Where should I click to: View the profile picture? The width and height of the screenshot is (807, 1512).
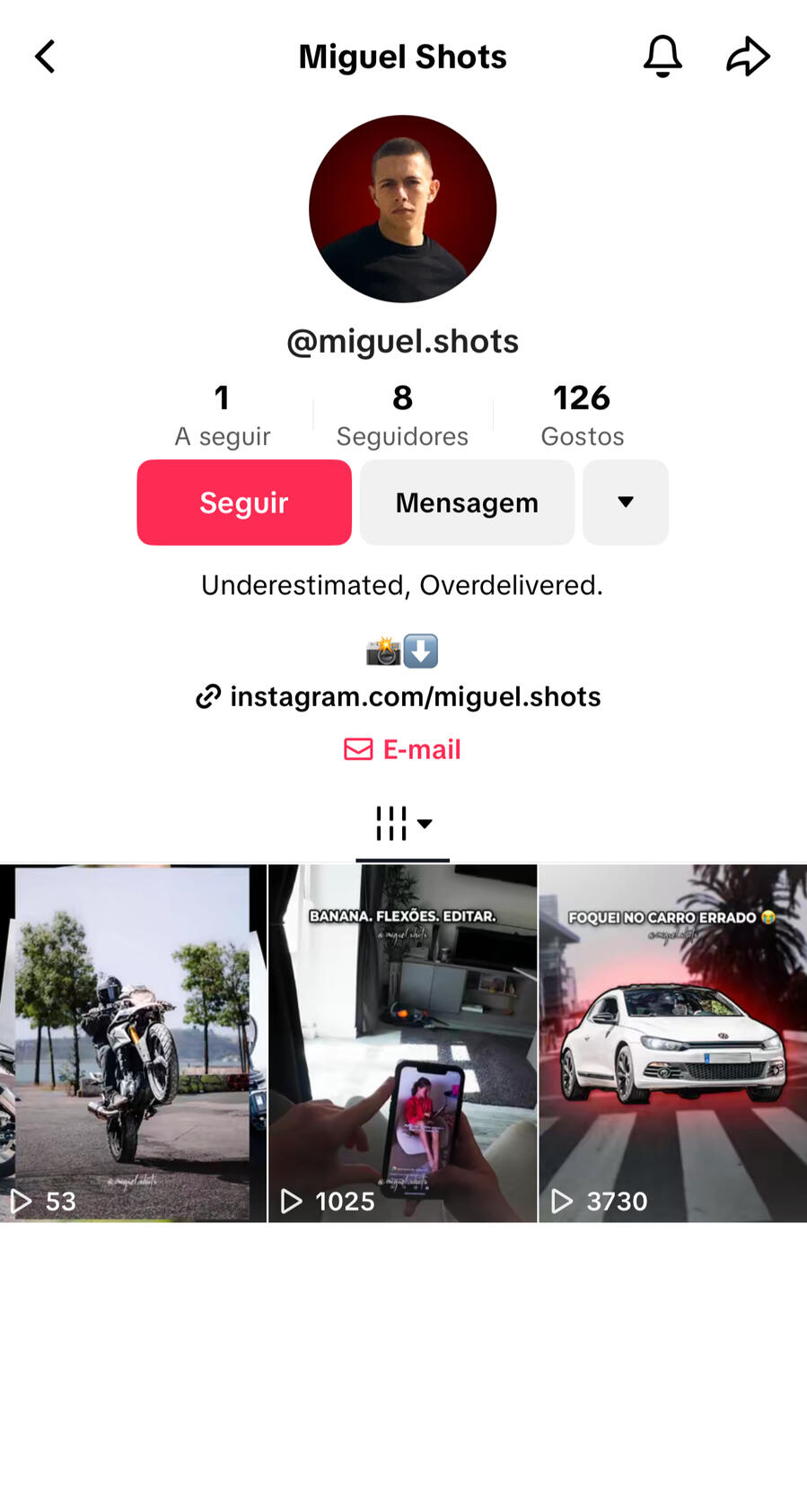[402, 208]
